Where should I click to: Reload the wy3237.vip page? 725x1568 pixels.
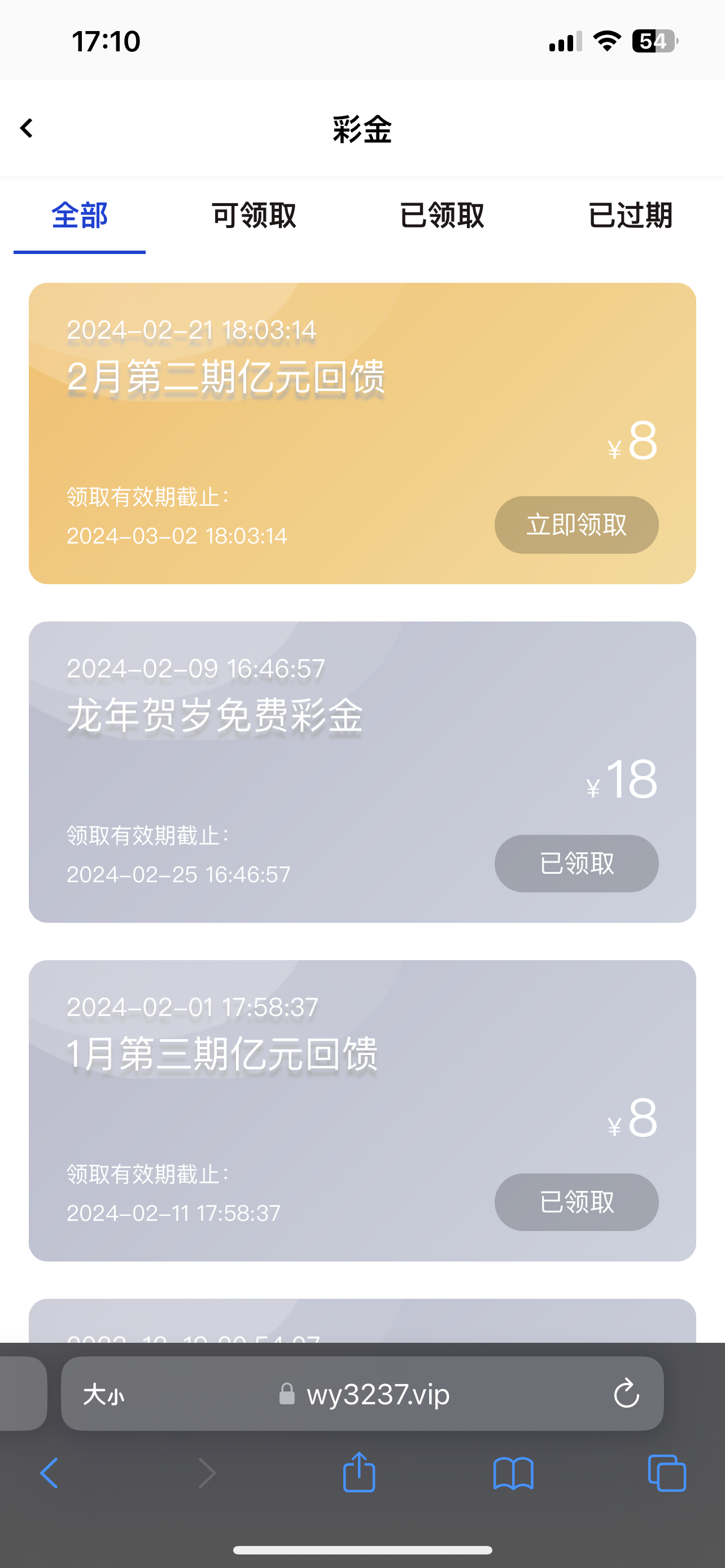point(626,1393)
